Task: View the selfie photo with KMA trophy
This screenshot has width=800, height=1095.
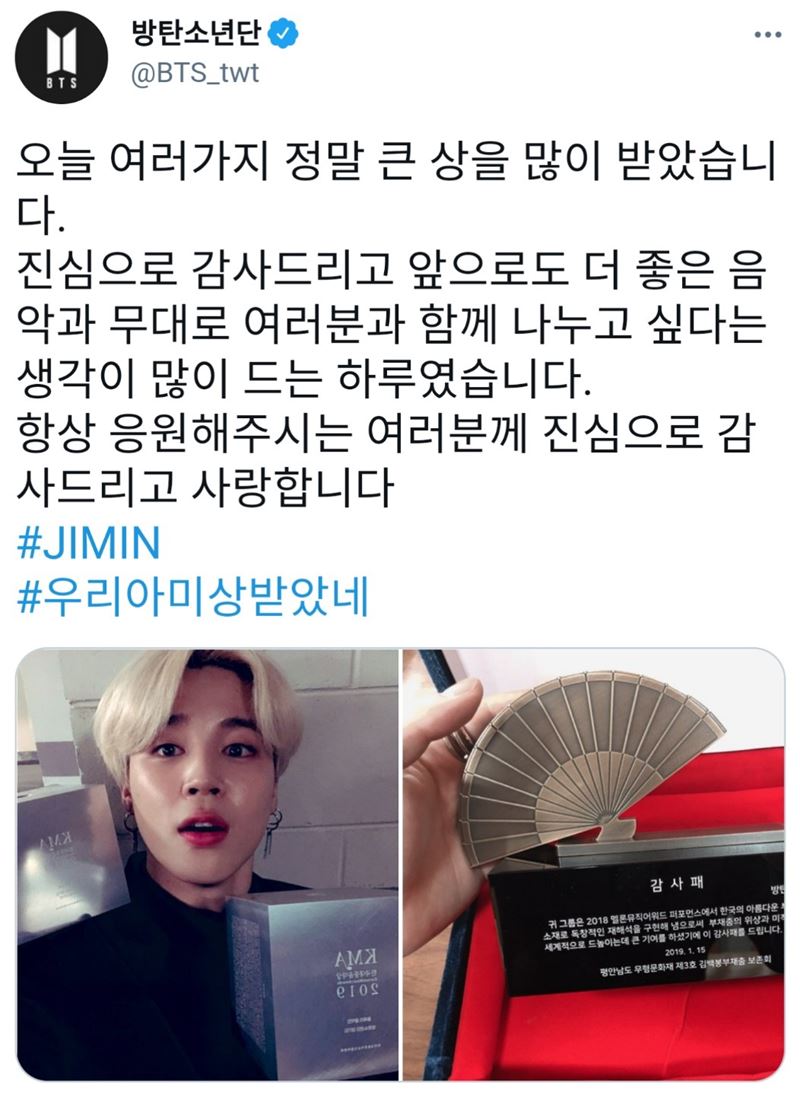Action: coord(208,864)
